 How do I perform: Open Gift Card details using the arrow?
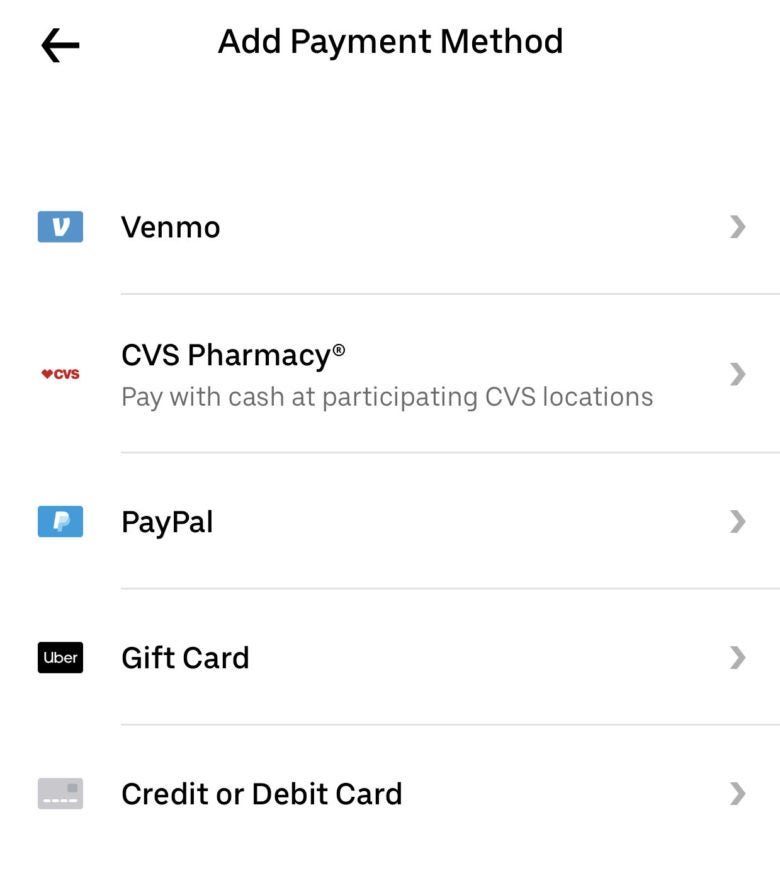(x=738, y=658)
